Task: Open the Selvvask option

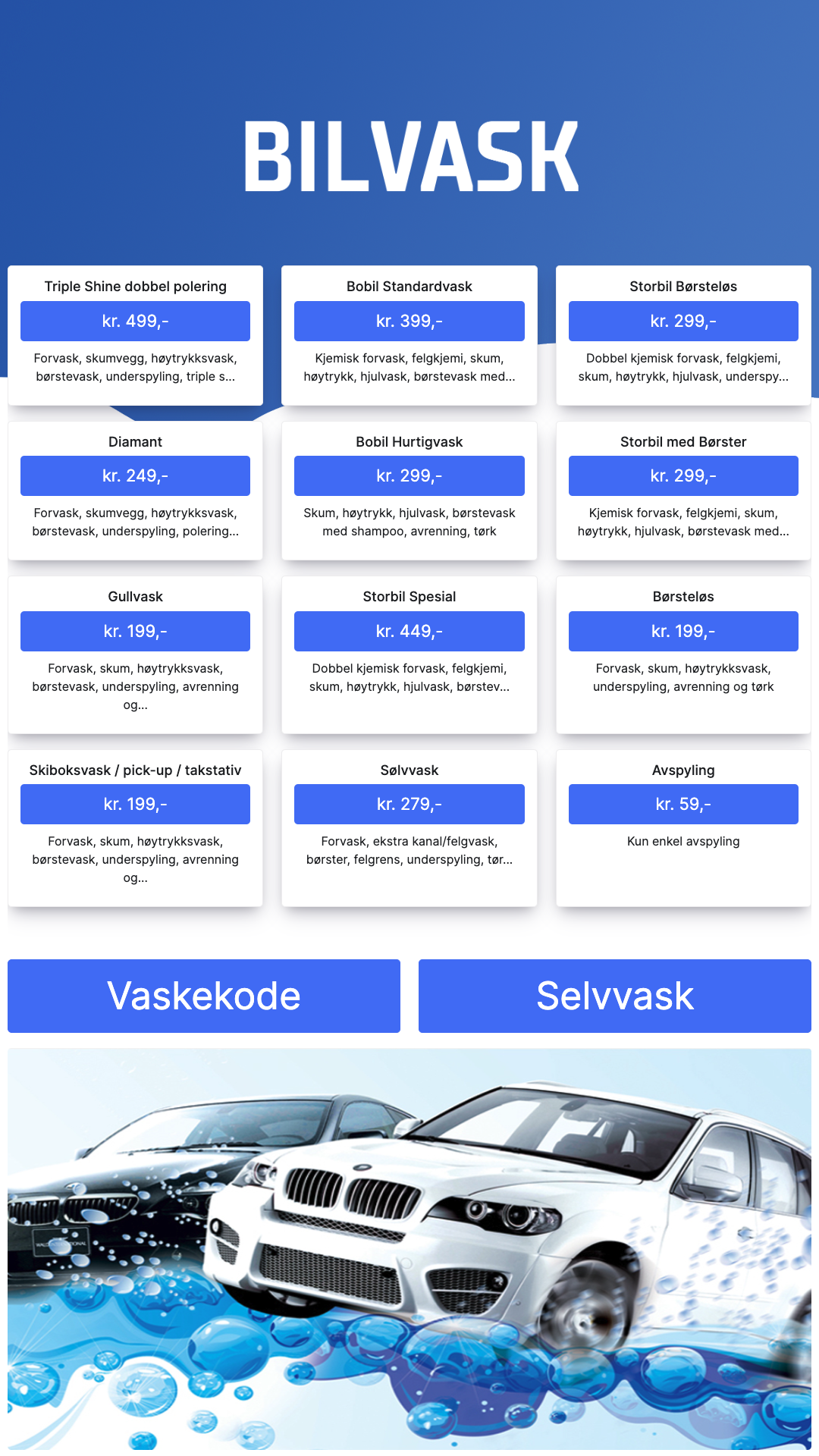Action: (x=615, y=996)
